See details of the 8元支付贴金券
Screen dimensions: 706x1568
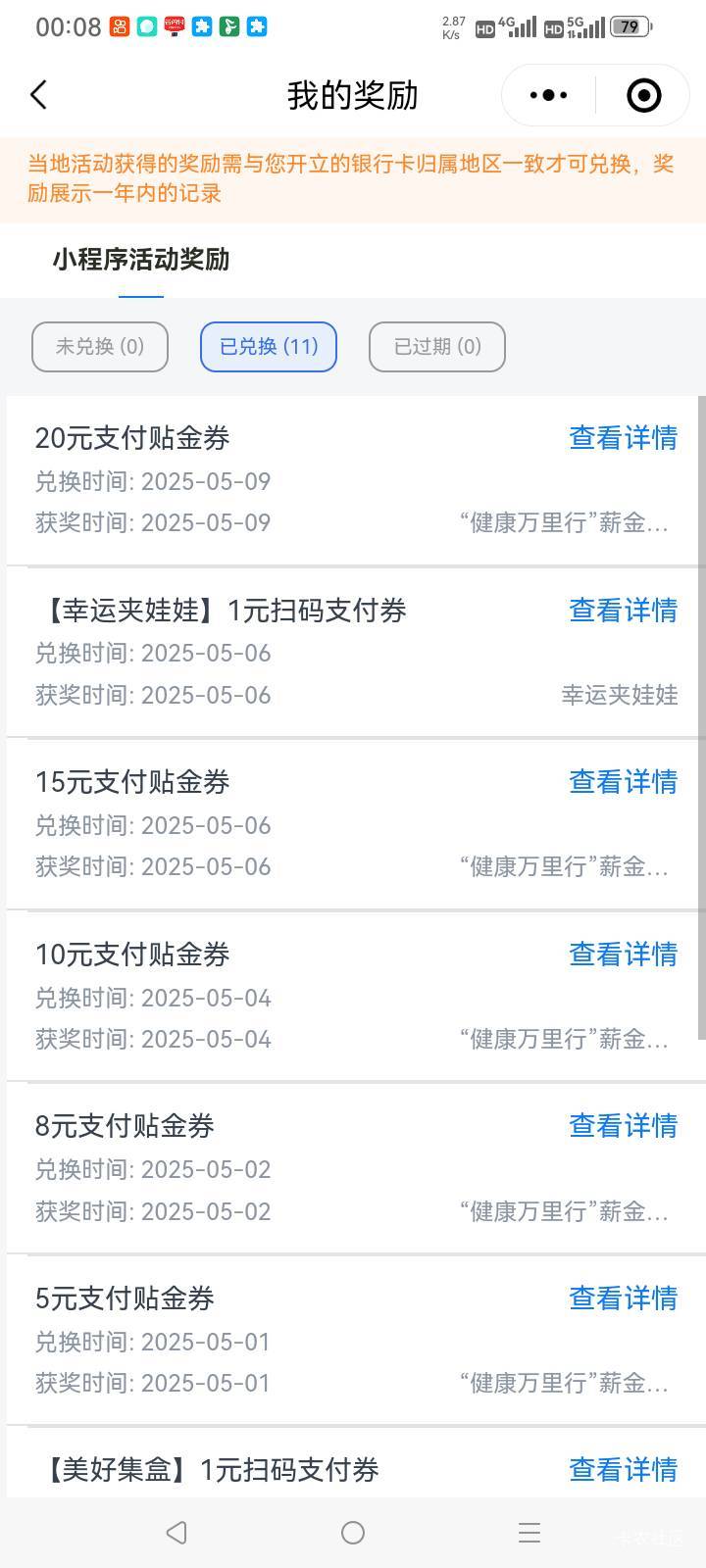[x=624, y=1126]
